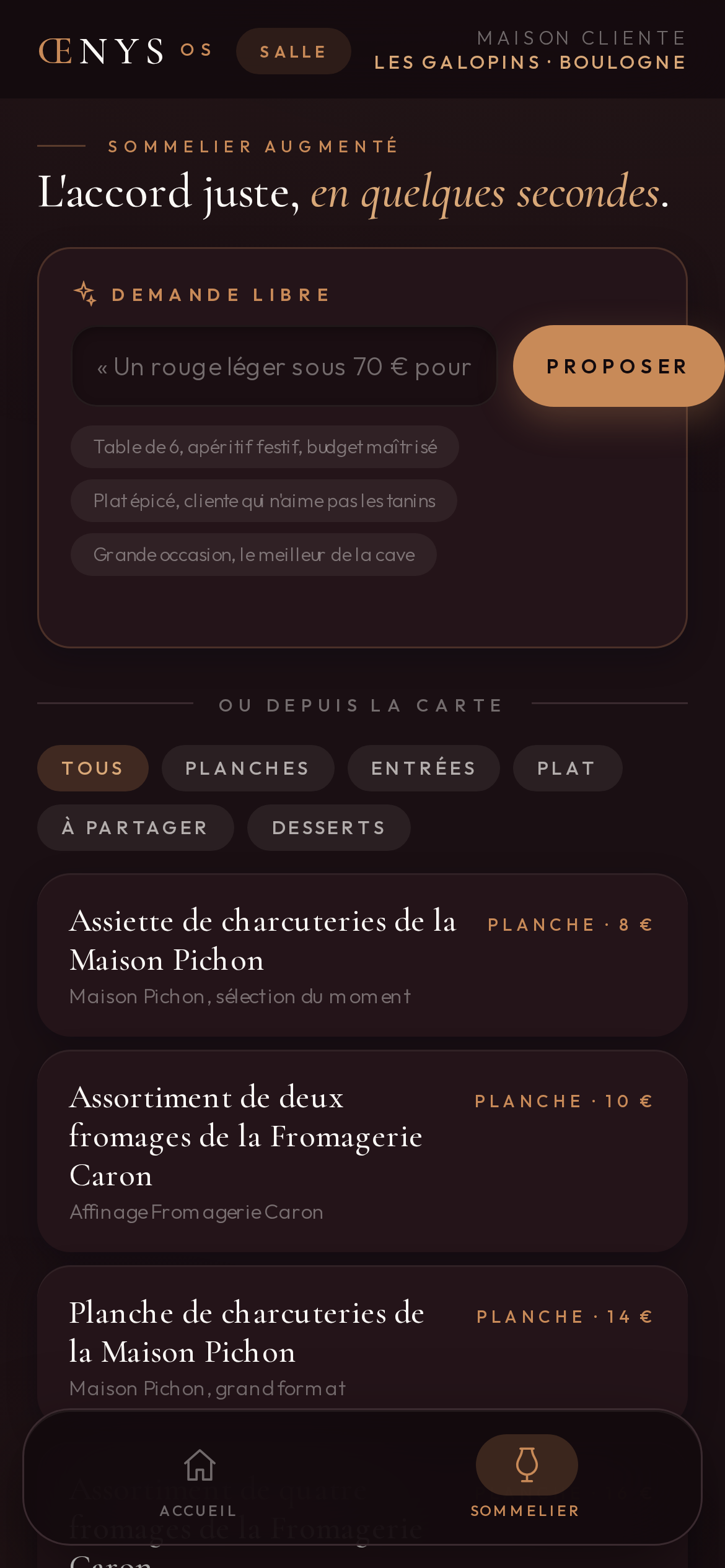This screenshot has height=1568, width=725.
Task: Select the Tous filter
Action: click(93, 768)
